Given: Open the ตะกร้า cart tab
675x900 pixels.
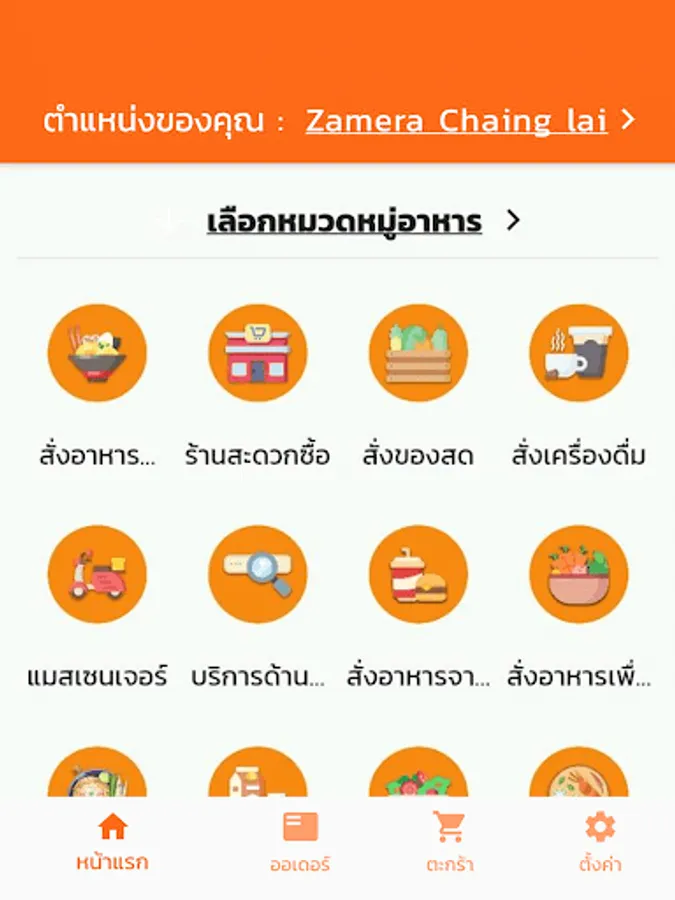Looking at the screenshot, I should tap(448, 843).
